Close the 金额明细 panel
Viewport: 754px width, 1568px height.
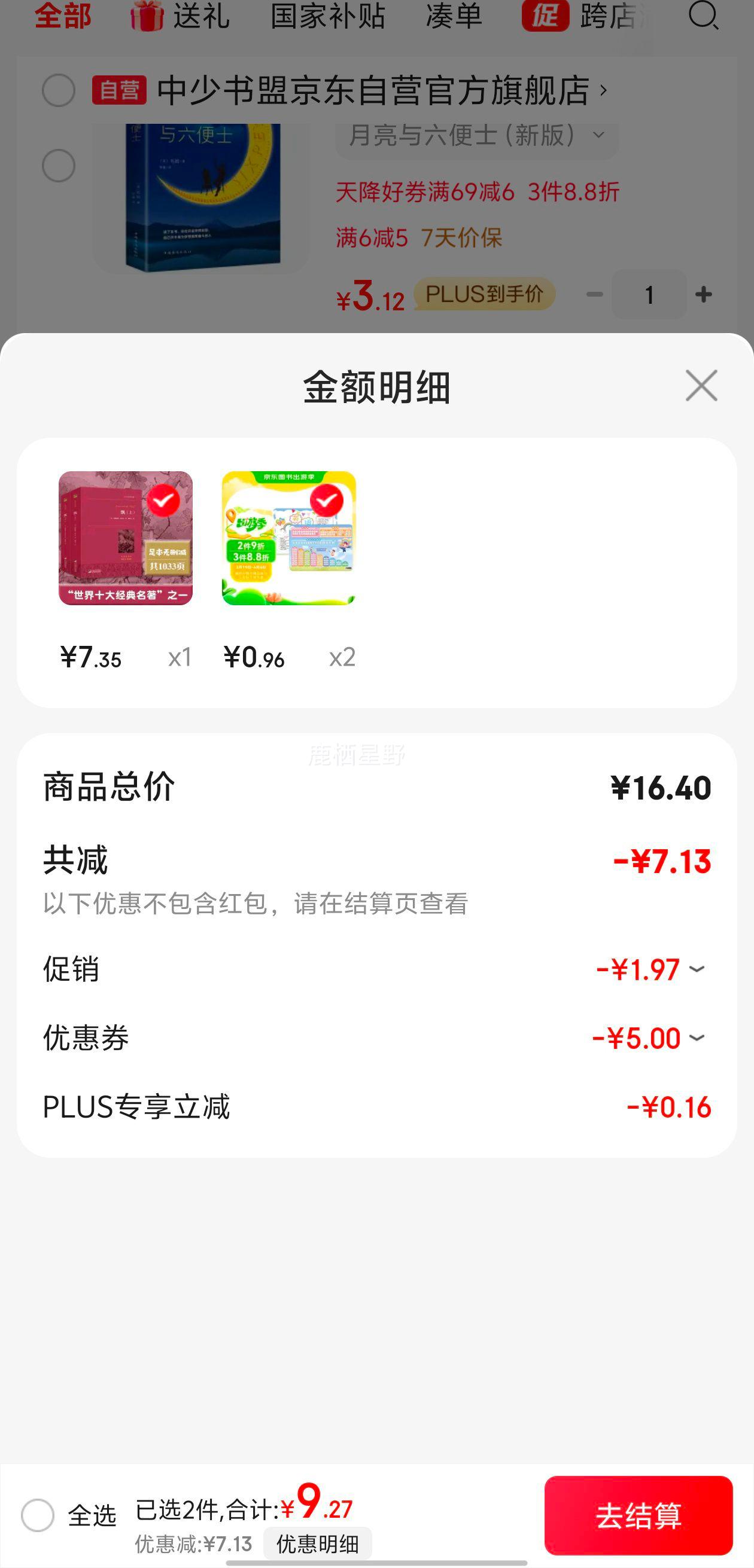coord(701,385)
